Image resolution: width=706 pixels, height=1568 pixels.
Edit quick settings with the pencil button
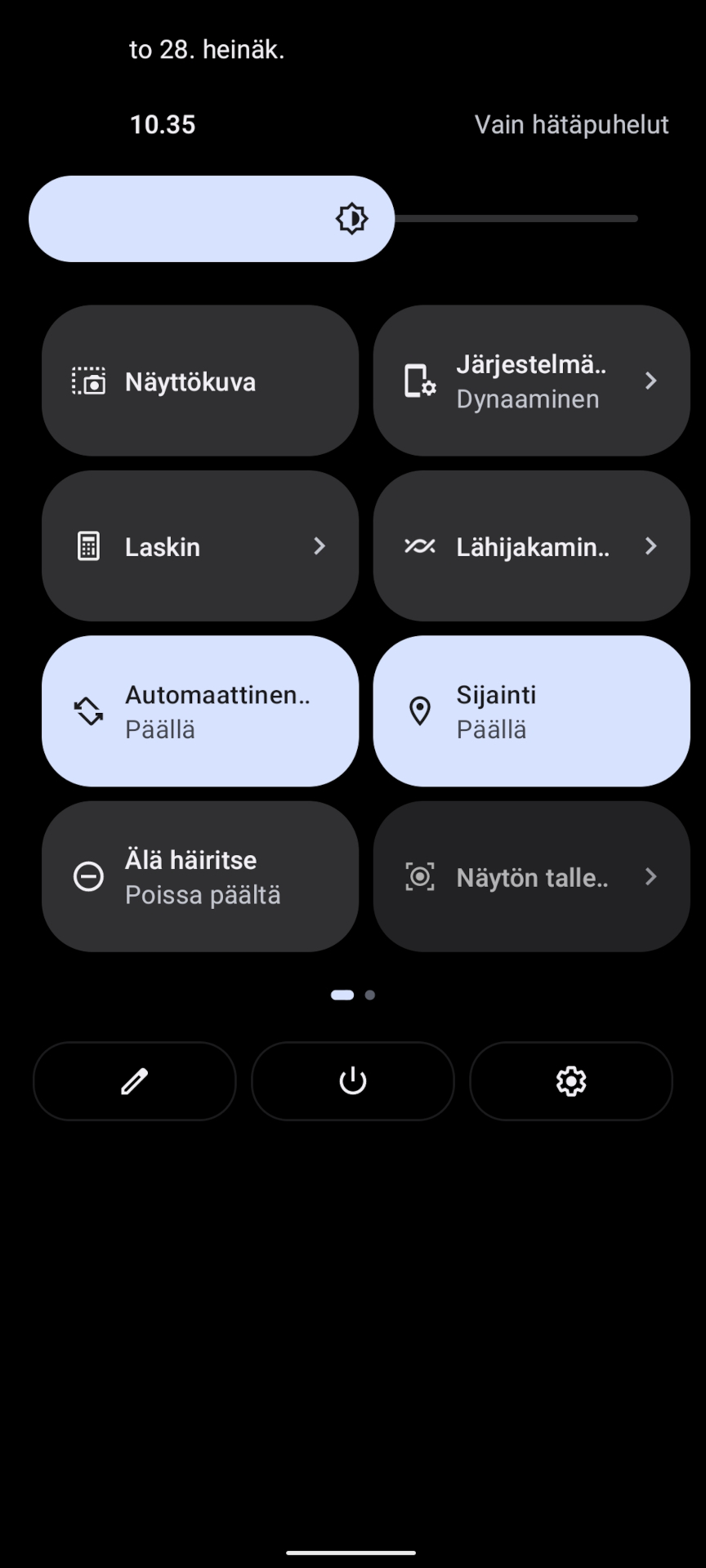point(135,1081)
